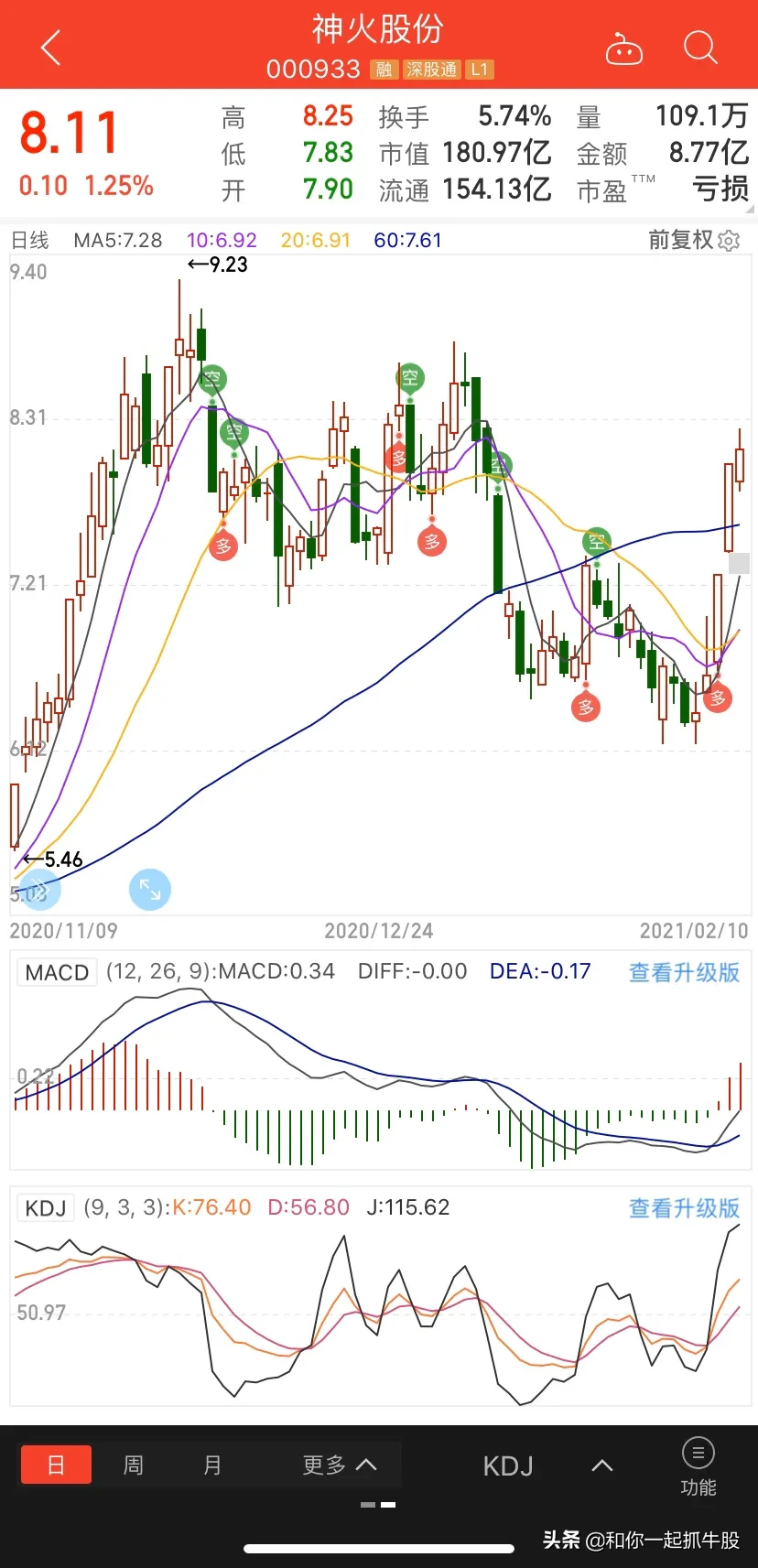The width and height of the screenshot is (758, 1568).
Task: Open the 功能 functions menu
Action: [698, 1465]
